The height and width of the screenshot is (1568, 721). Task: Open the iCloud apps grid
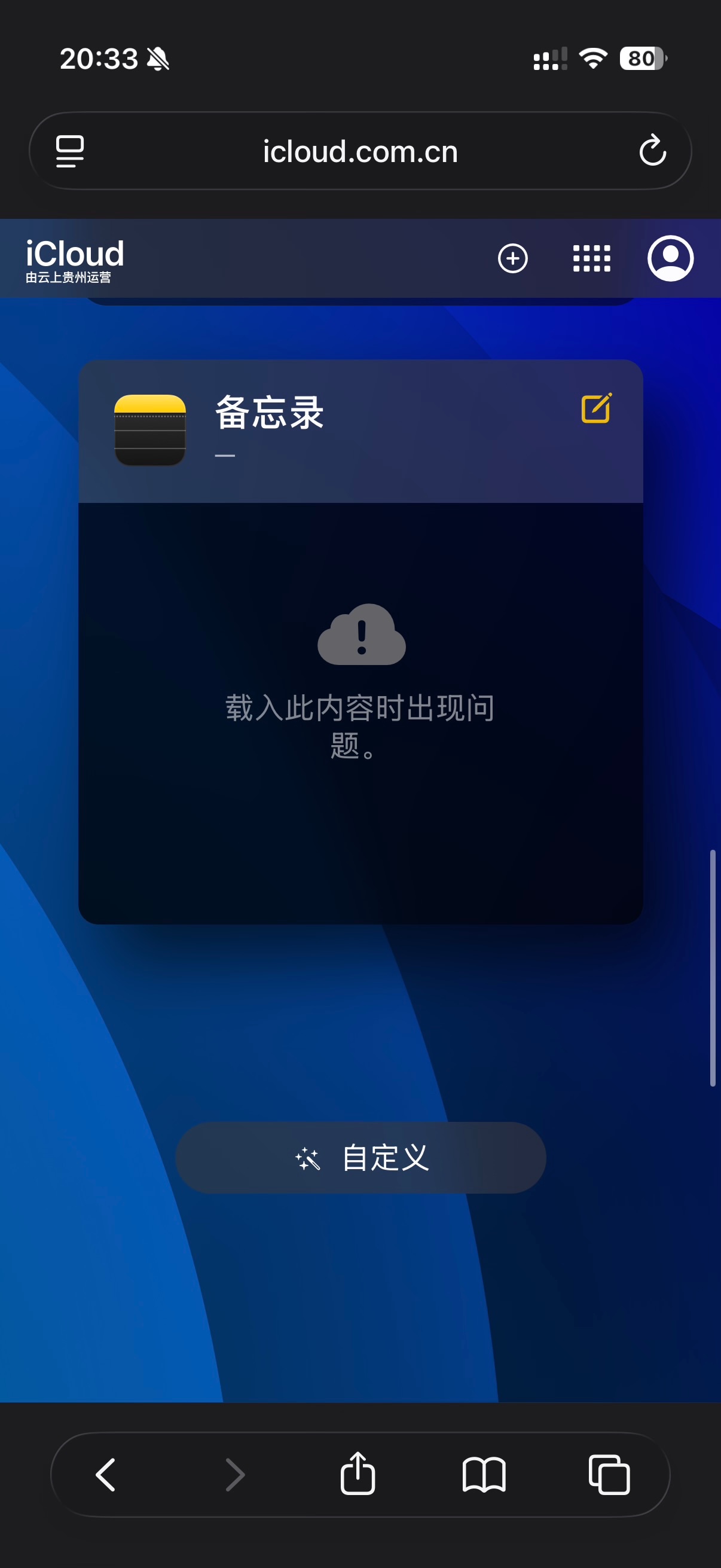pyautogui.click(x=591, y=259)
